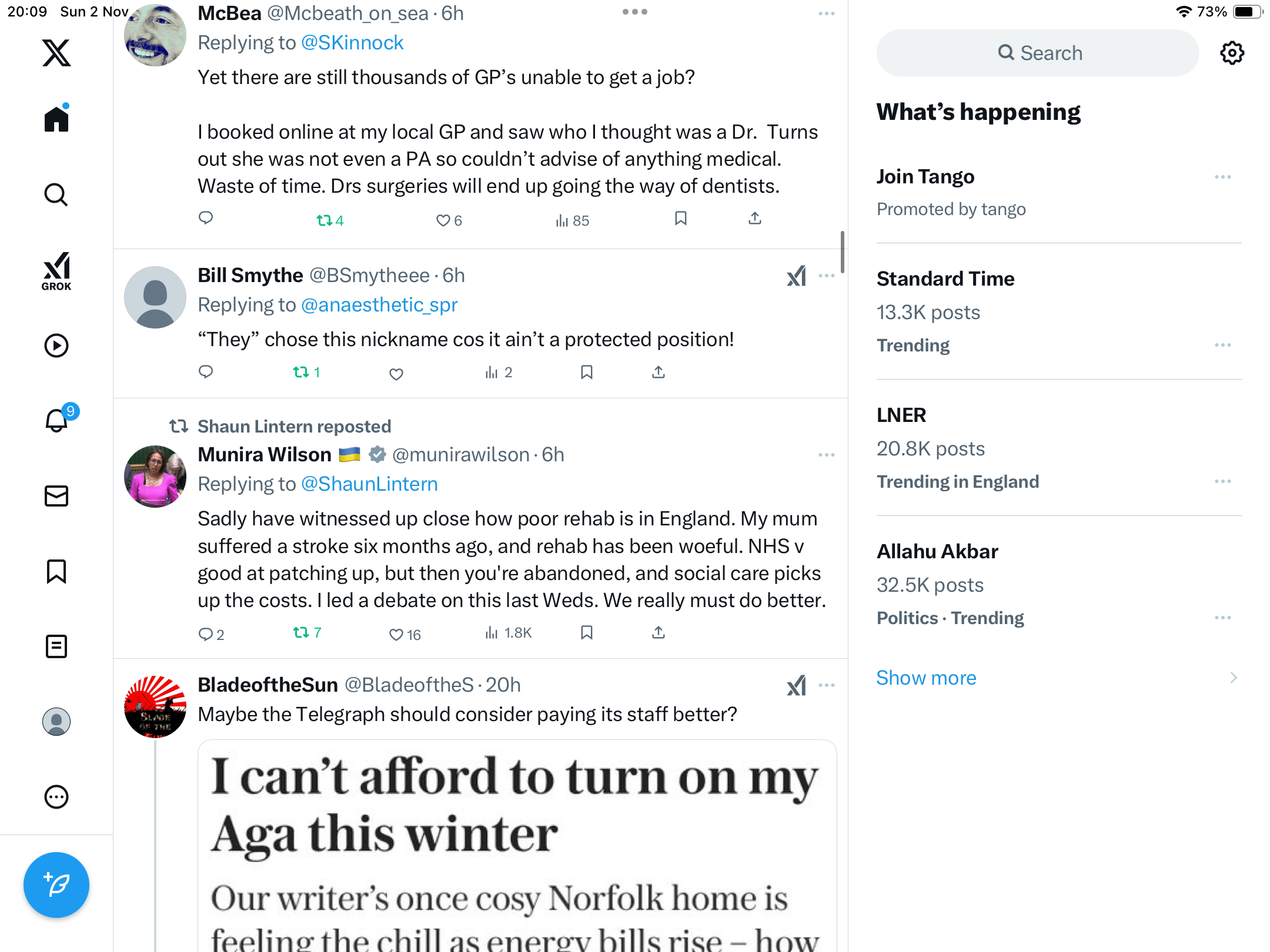This screenshot has width=1270, height=952.
Task: Open Standard Time trend options
Action: coord(1222,345)
